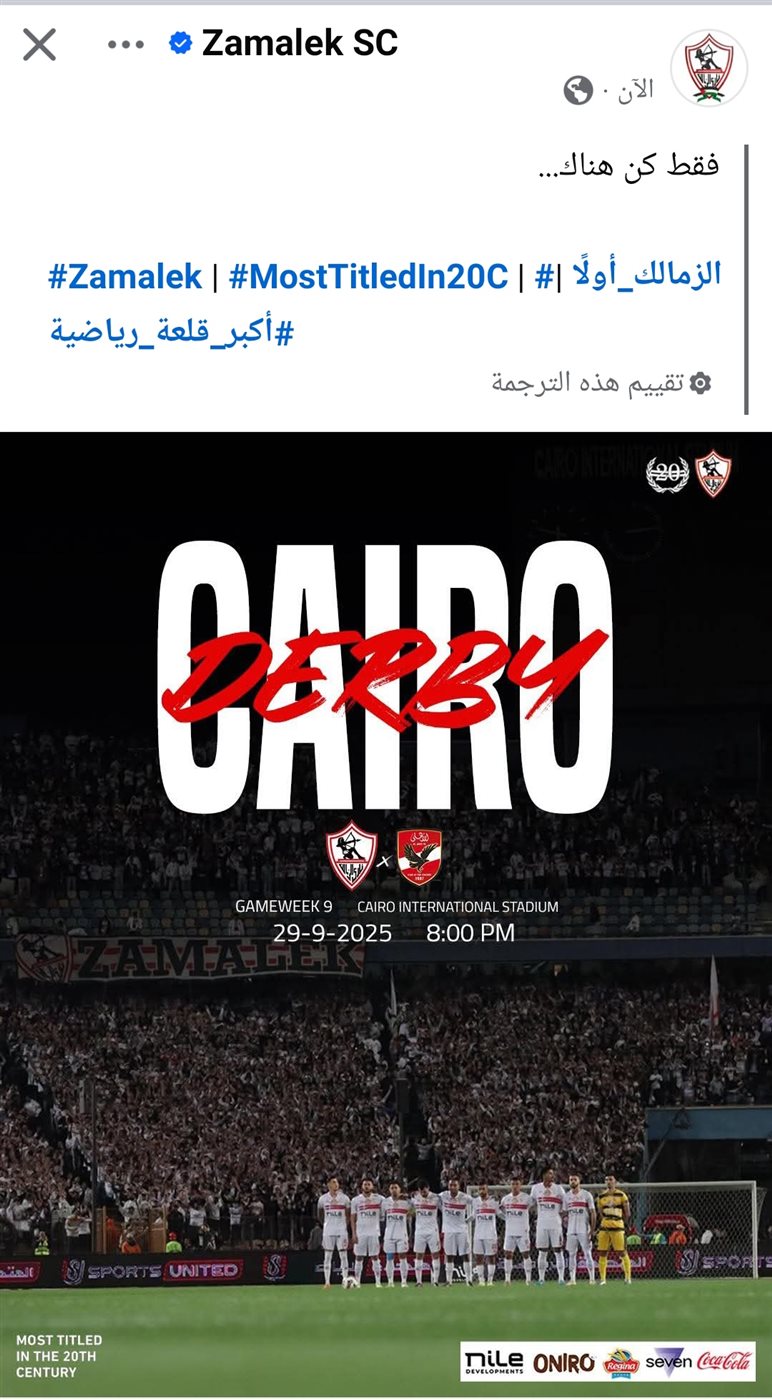Open the #Zamalek hashtag
772x1400 pixels.
125,277
